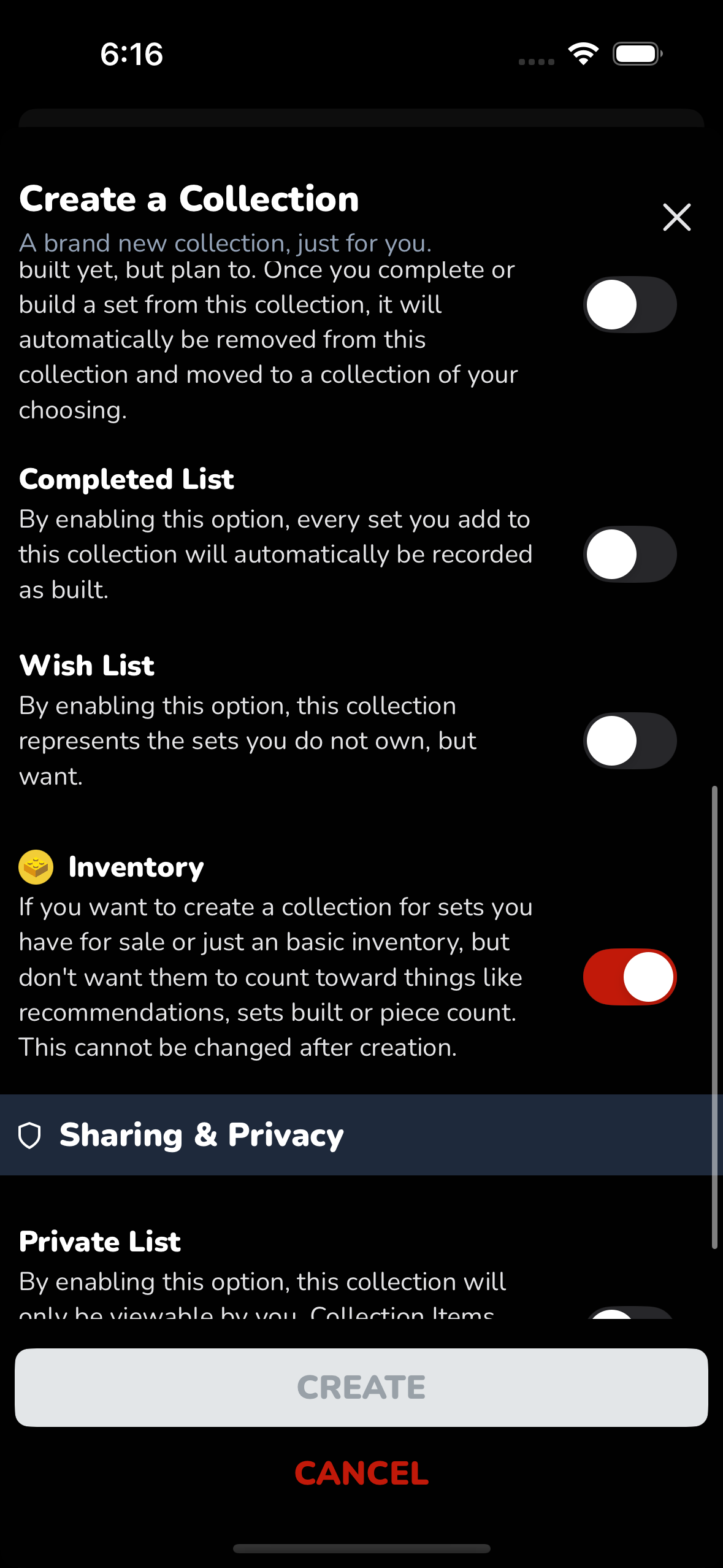Screen dimensions: 723x1568
Task: Tap the Wi-Fi status icon
Action: (583, 53)
